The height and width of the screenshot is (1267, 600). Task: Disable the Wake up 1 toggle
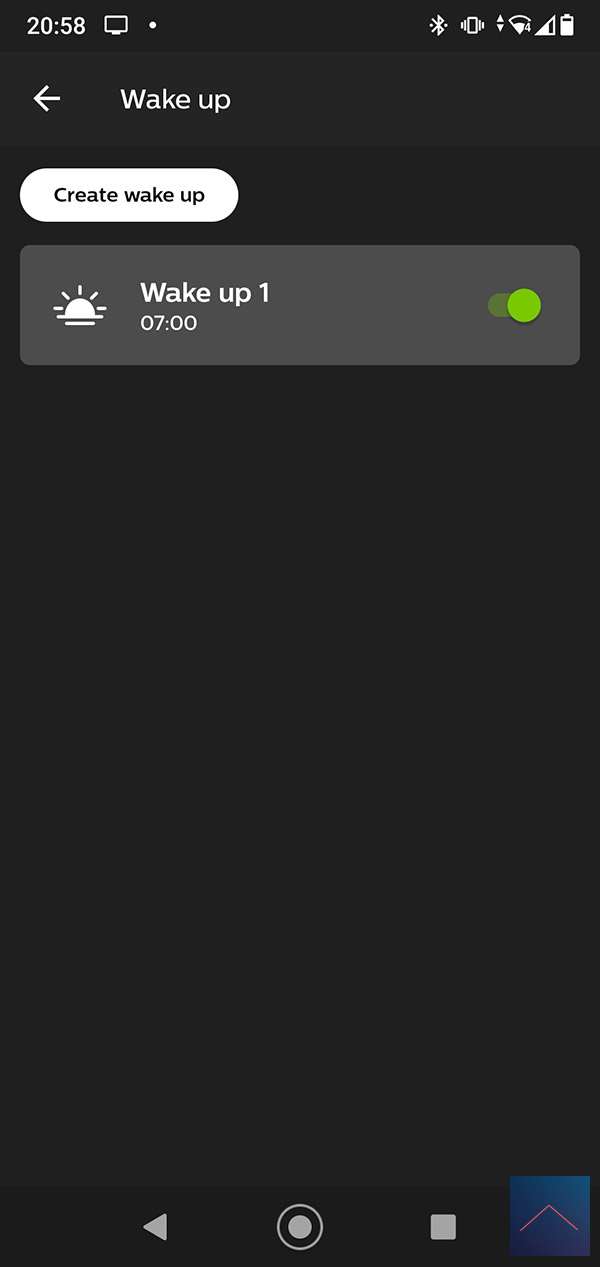click(x=515, y=305)
